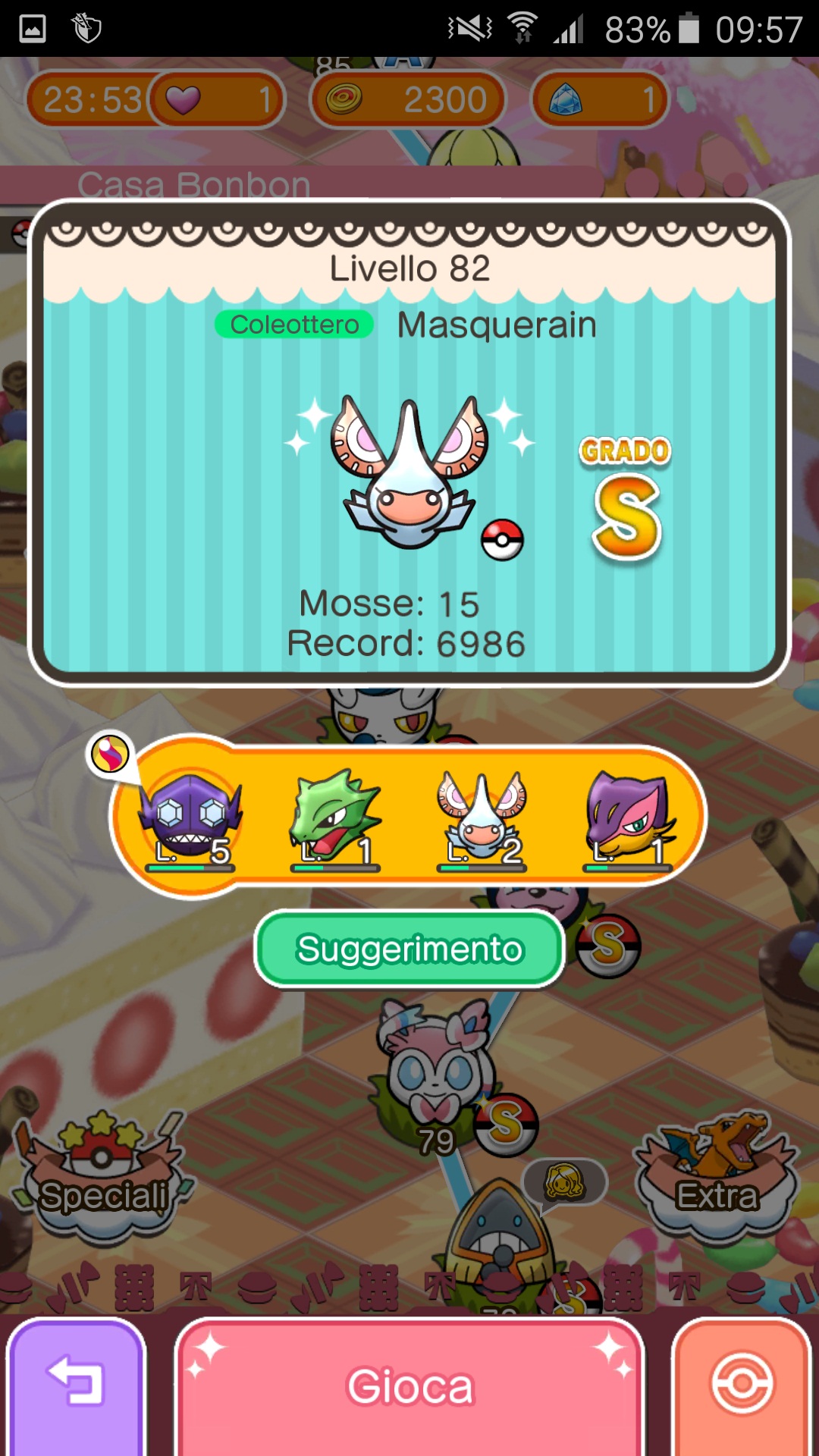This screenshot has height=1456, width=819.
Task: Tap Suggerimento for a team suggestion
Action: (x=409, y=949)
